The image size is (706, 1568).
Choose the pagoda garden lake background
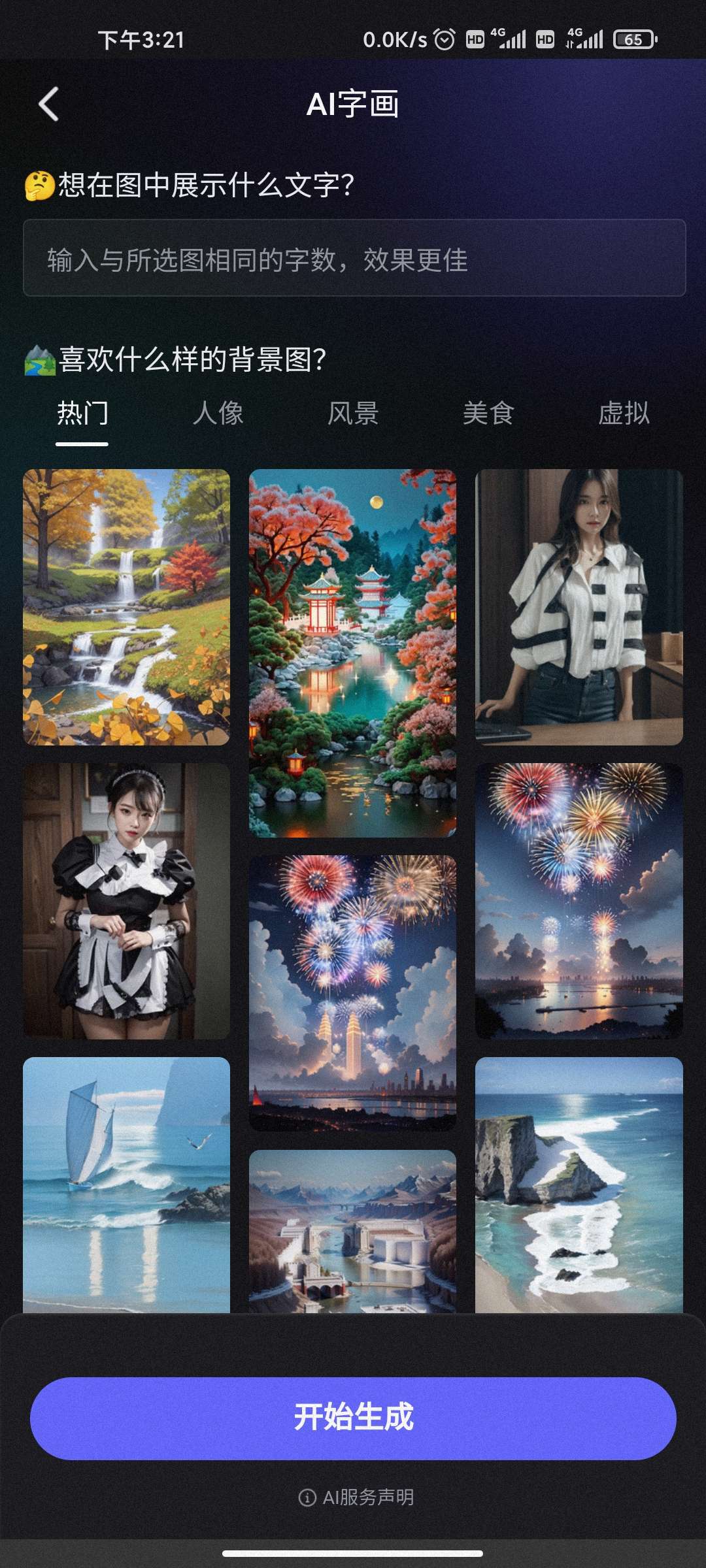(x=352, y=653)
